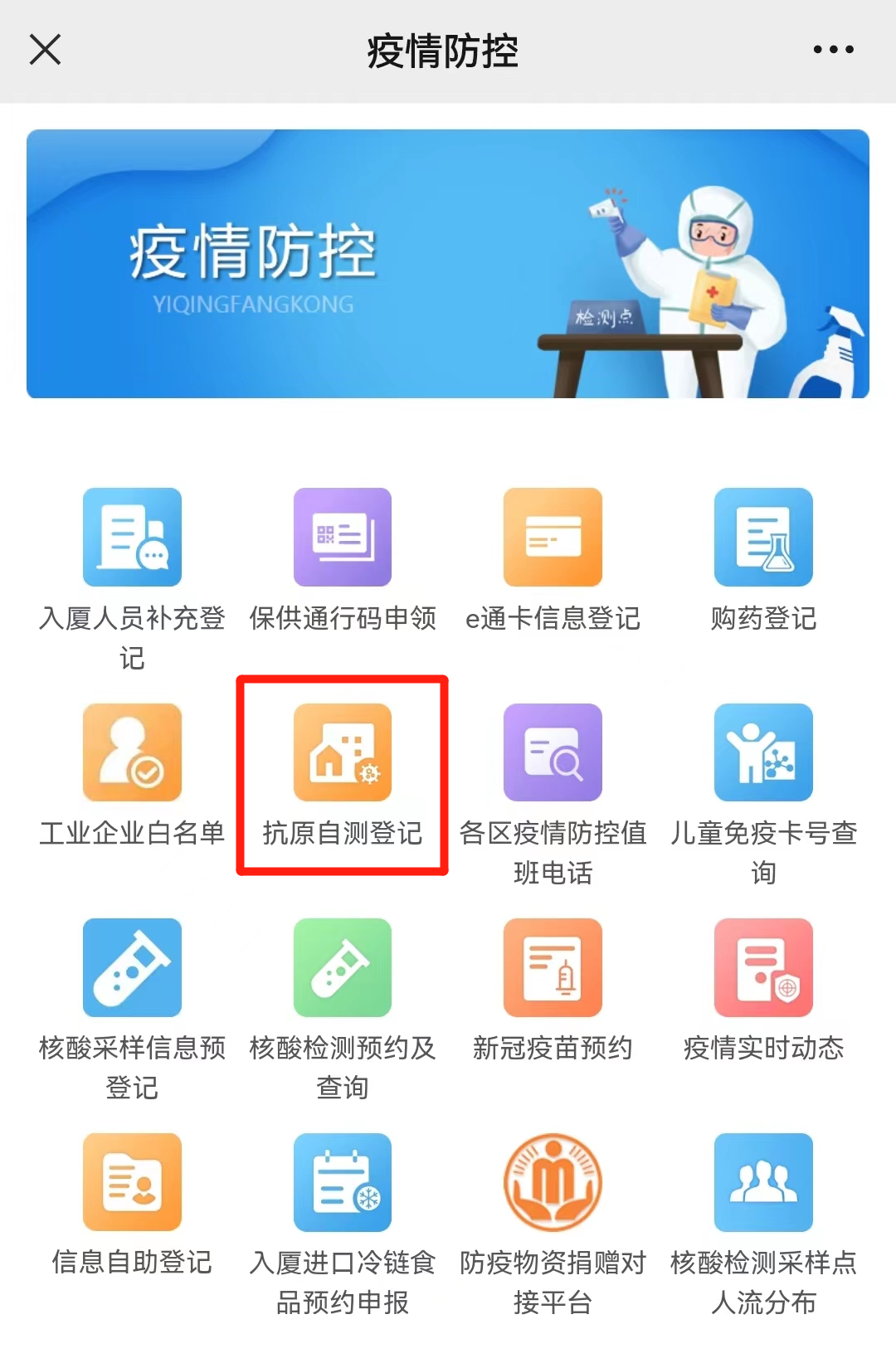Open 儿童免疫卡号查询
Screen dimensions: 896x1368
[763, 752]
